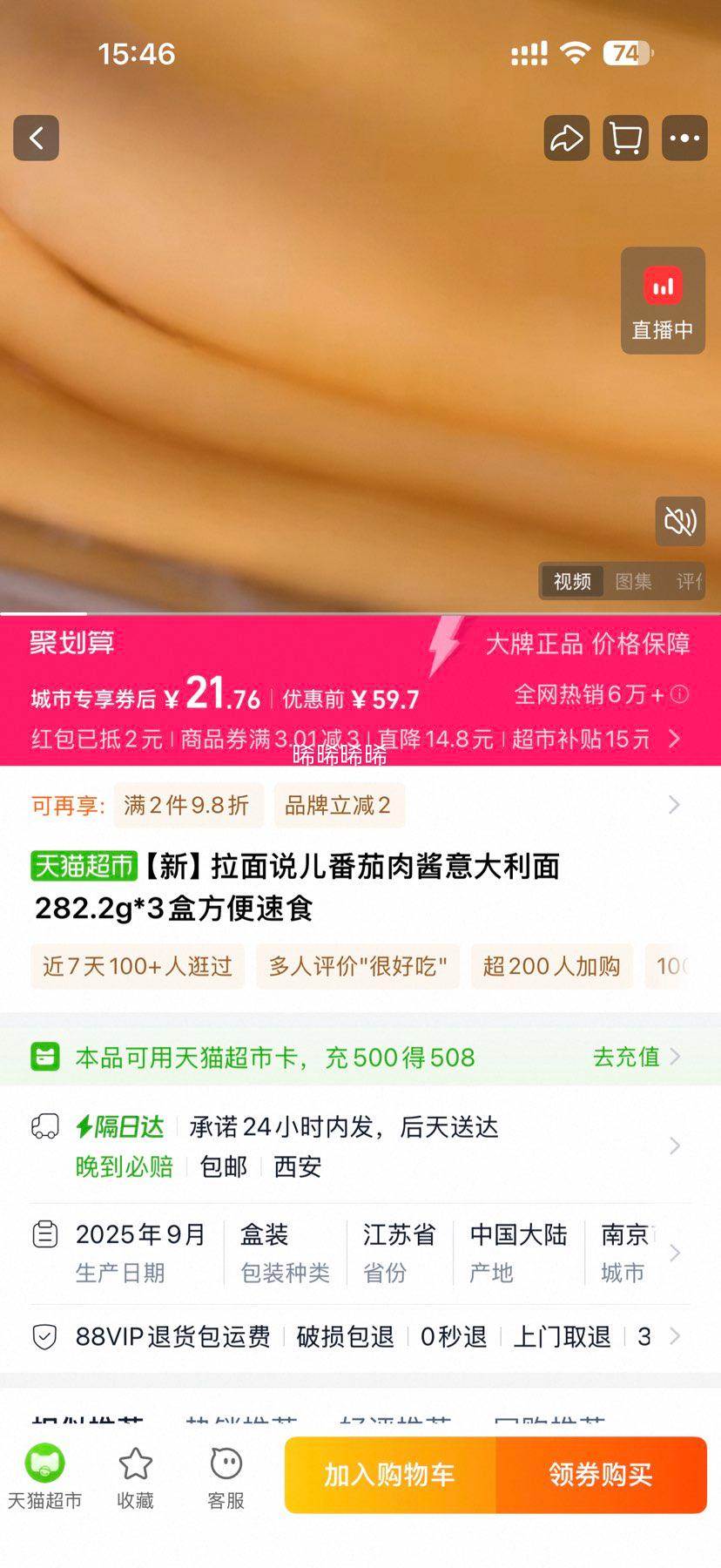The image size is (721, 1568).
Task: Tap the shield icon on the 88VIP guarantee row
Action: [44, 1335]
